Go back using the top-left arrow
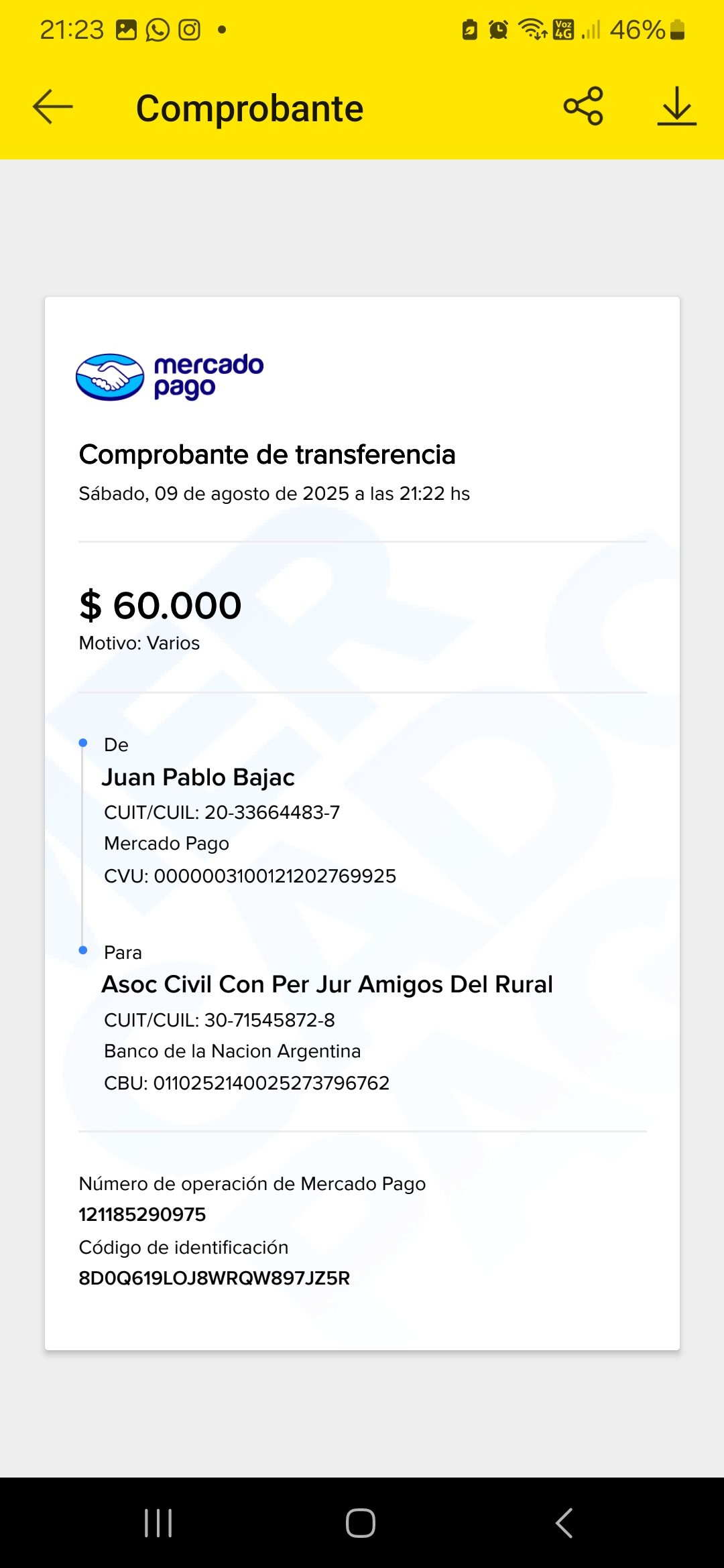 (52, 107)
